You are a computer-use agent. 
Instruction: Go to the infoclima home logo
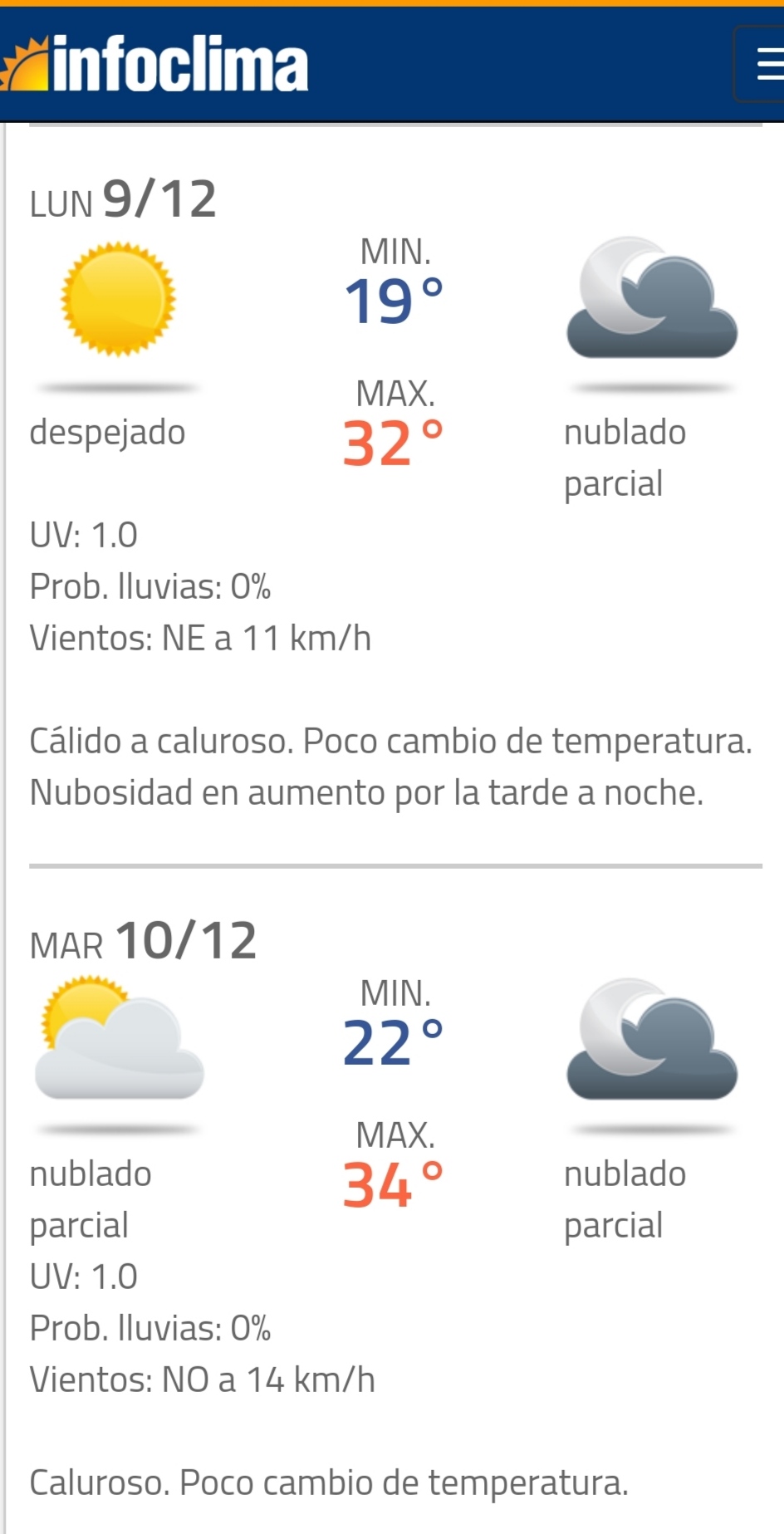click(x=154, y=64)
